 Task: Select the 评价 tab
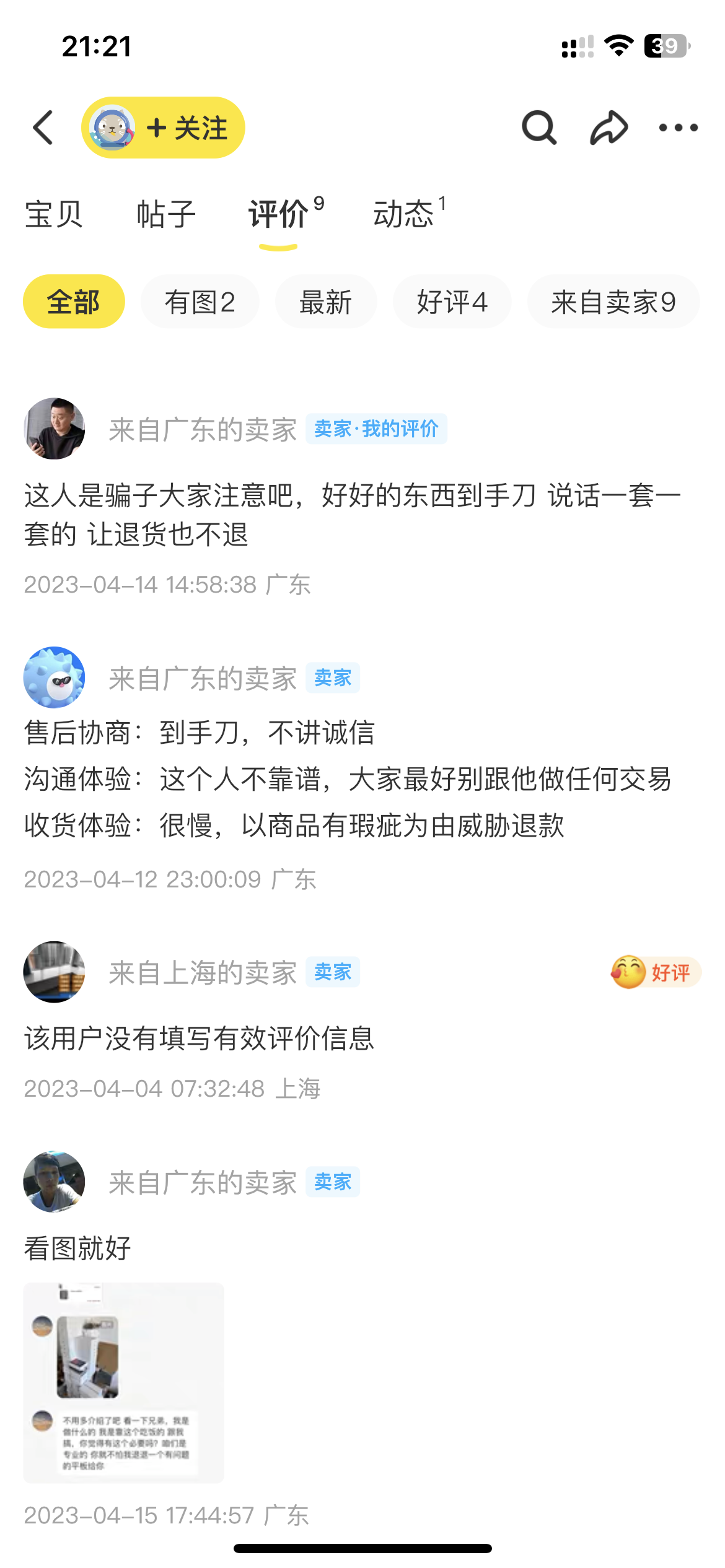[279, 214]
